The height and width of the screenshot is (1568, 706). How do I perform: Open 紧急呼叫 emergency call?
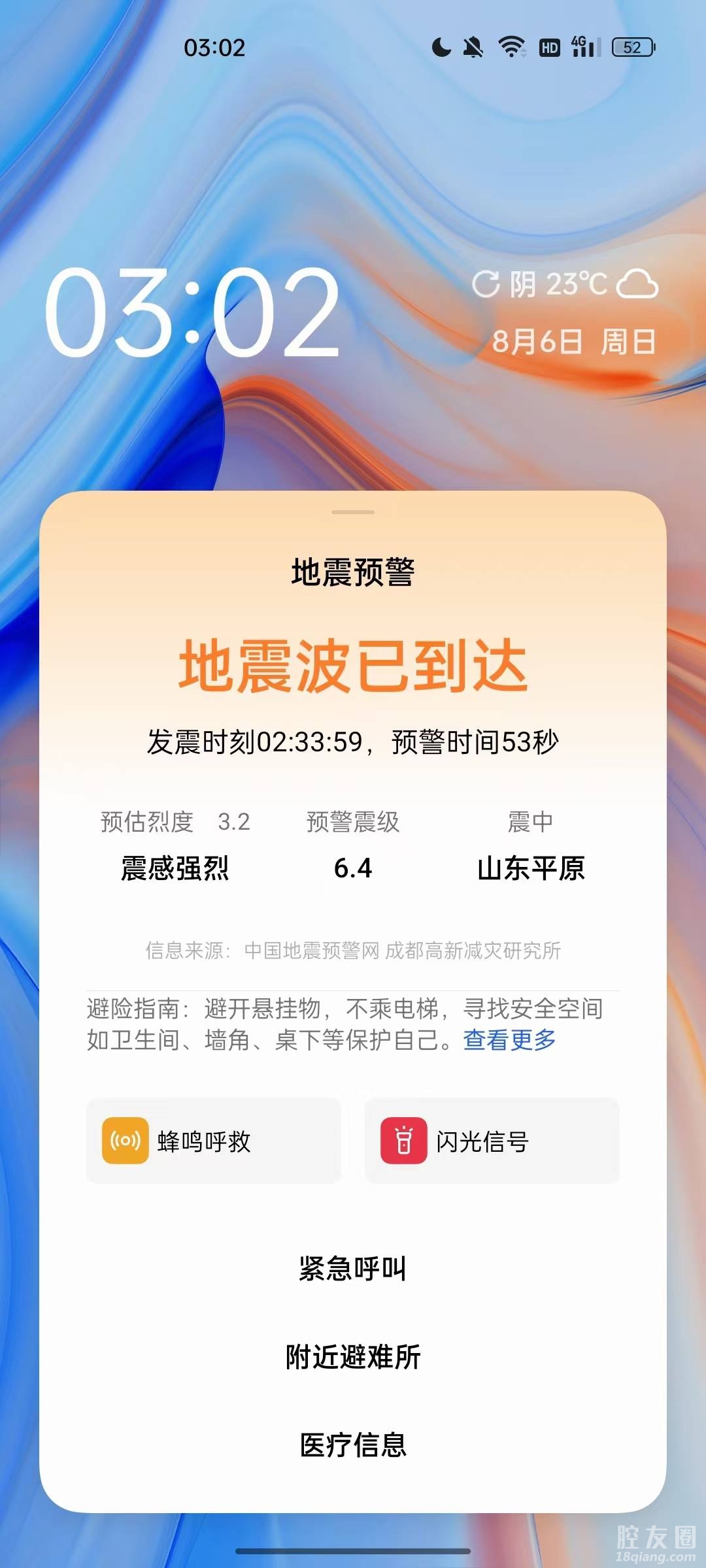pos(353,1269)
